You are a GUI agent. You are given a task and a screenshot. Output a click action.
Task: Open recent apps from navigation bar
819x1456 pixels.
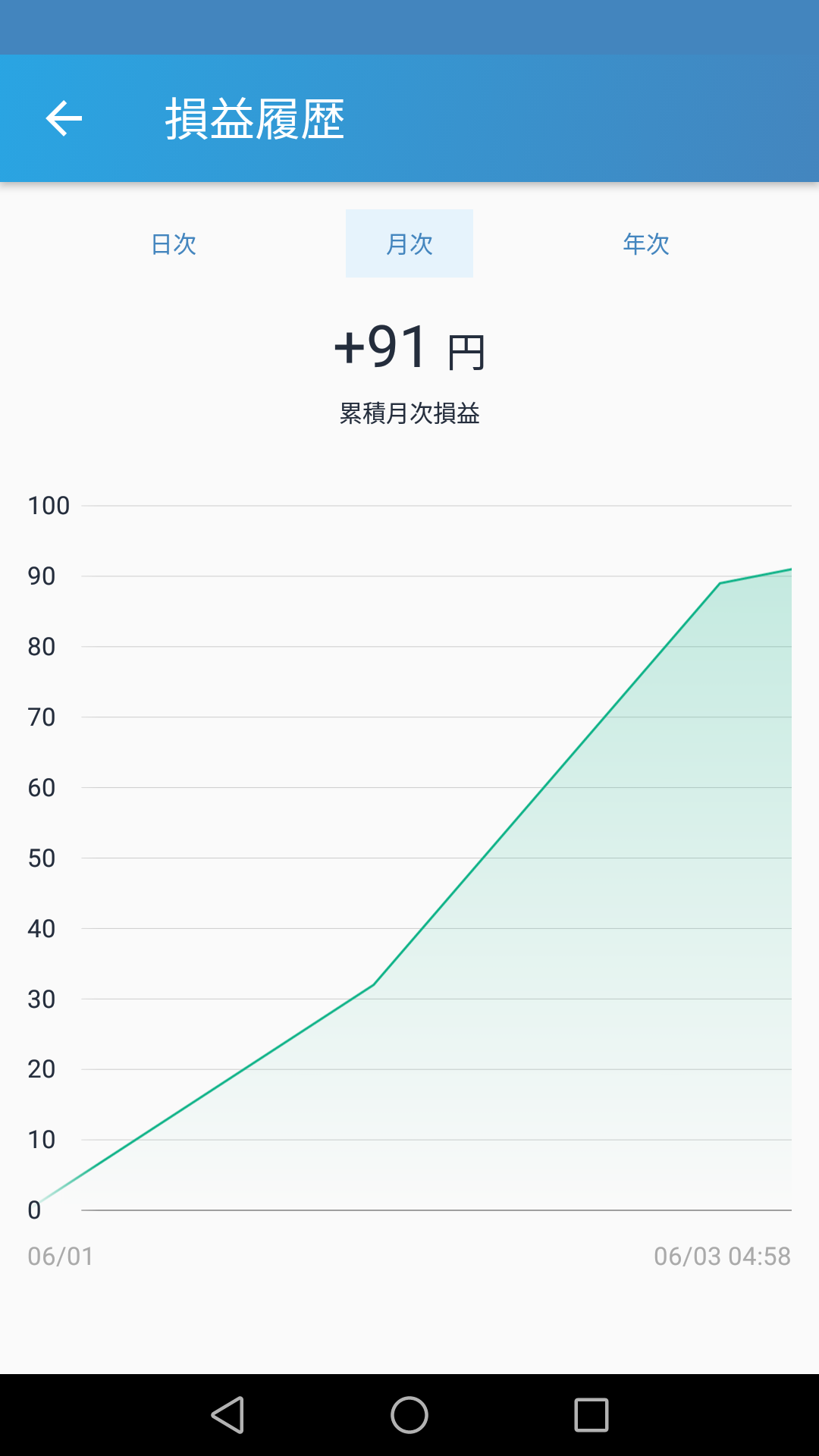coord(591,1415)
